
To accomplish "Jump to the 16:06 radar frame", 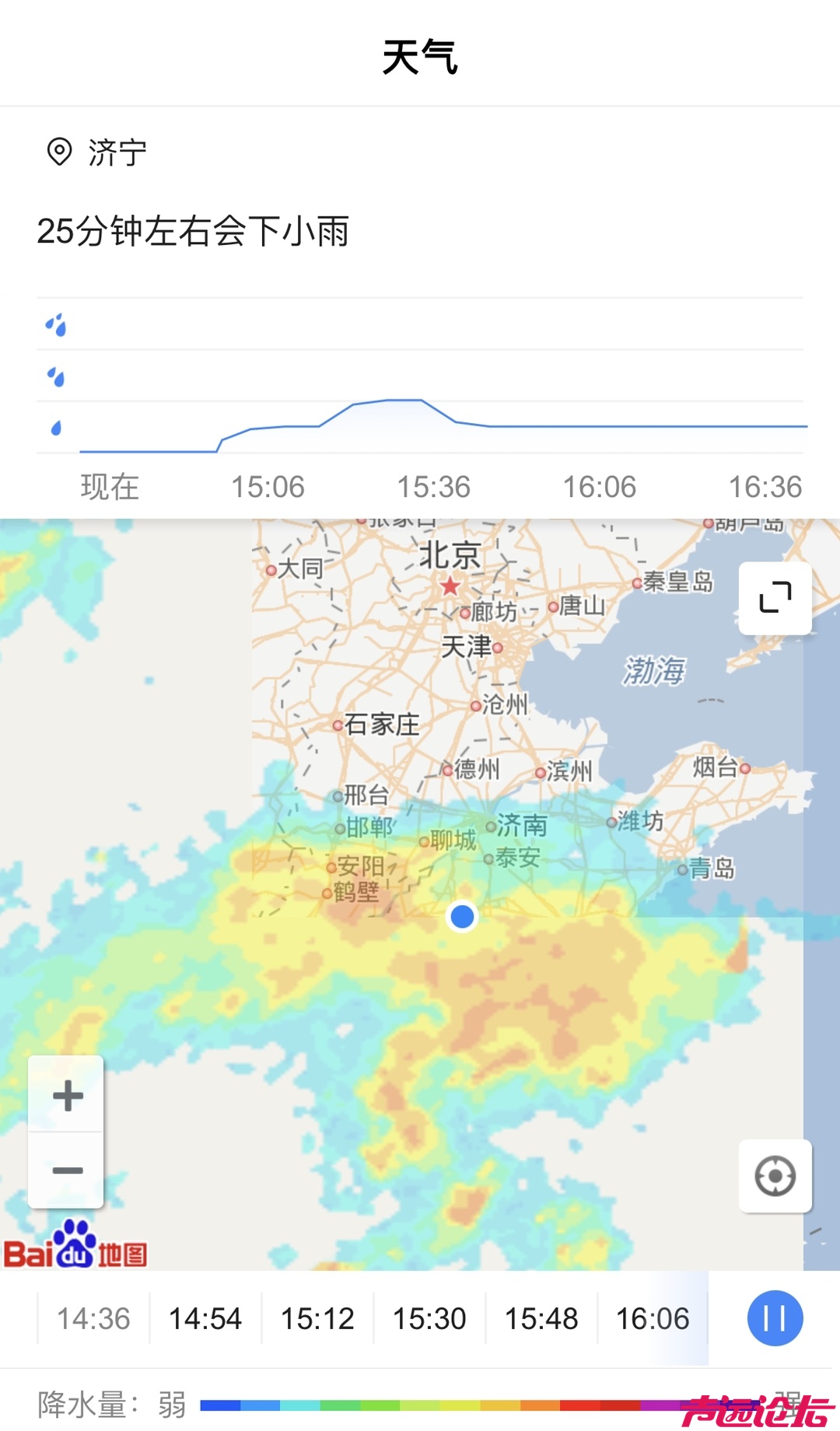I will 653,1318.
